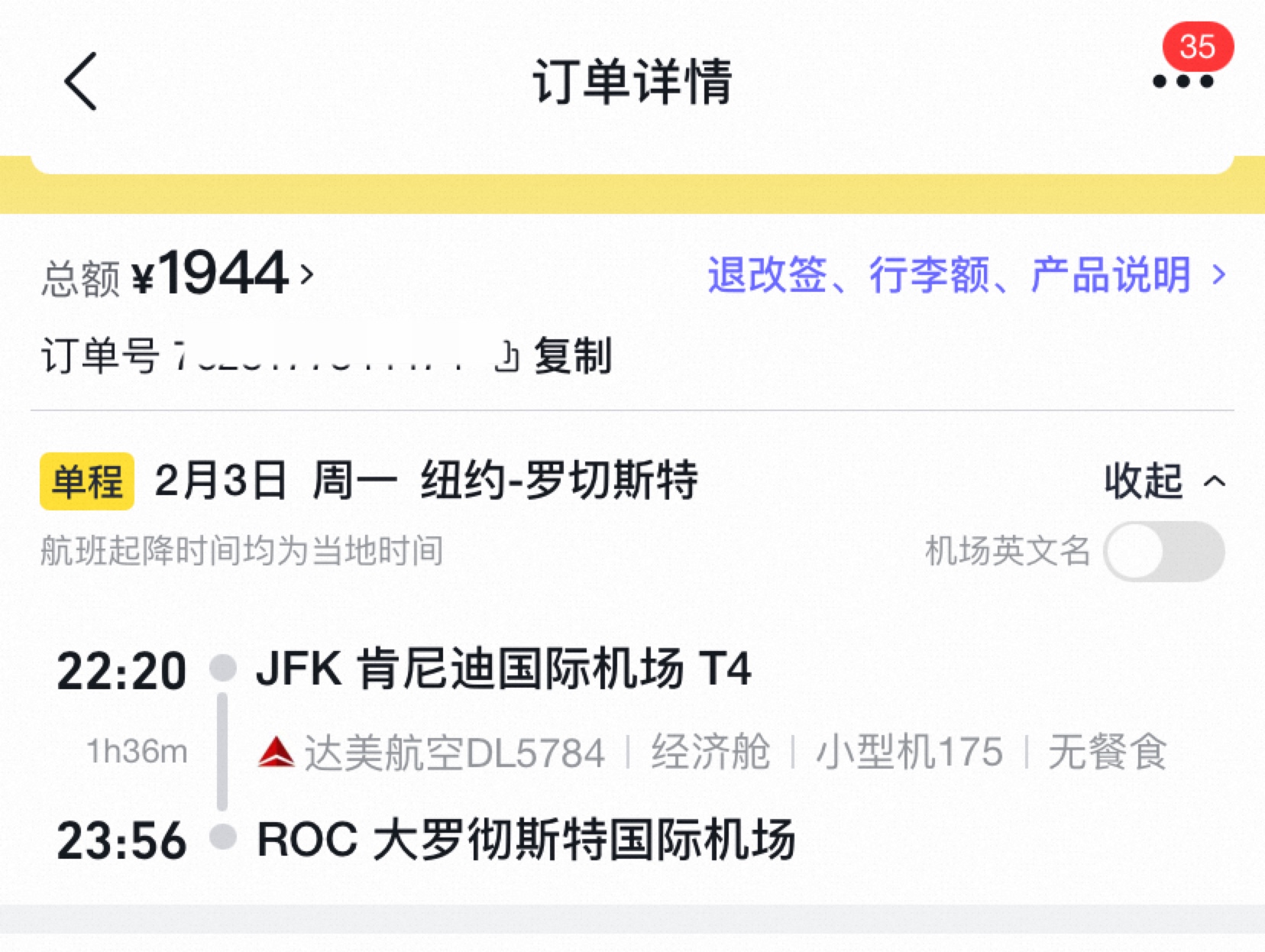Image resolution: width=1265 pixels, height=952 pixels.
Task: Open 退改签、行李额、产品说明 link
Action: (966, 275)
